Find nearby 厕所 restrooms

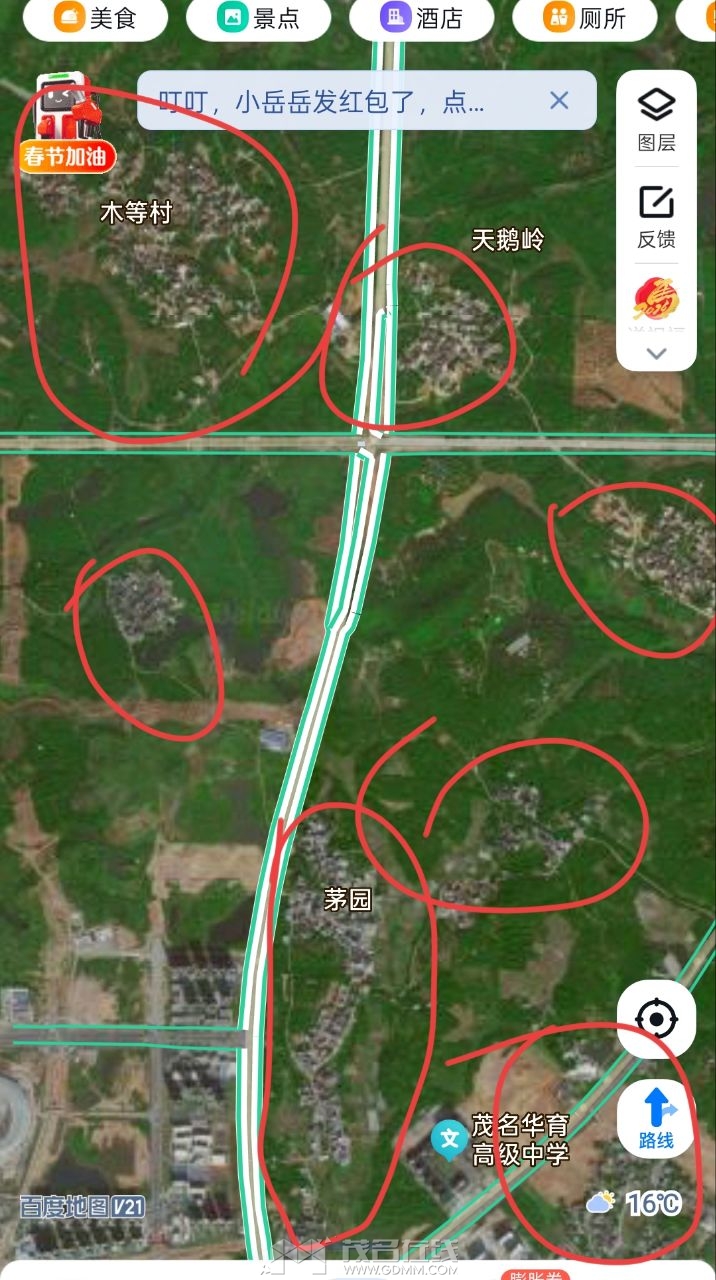584,17
